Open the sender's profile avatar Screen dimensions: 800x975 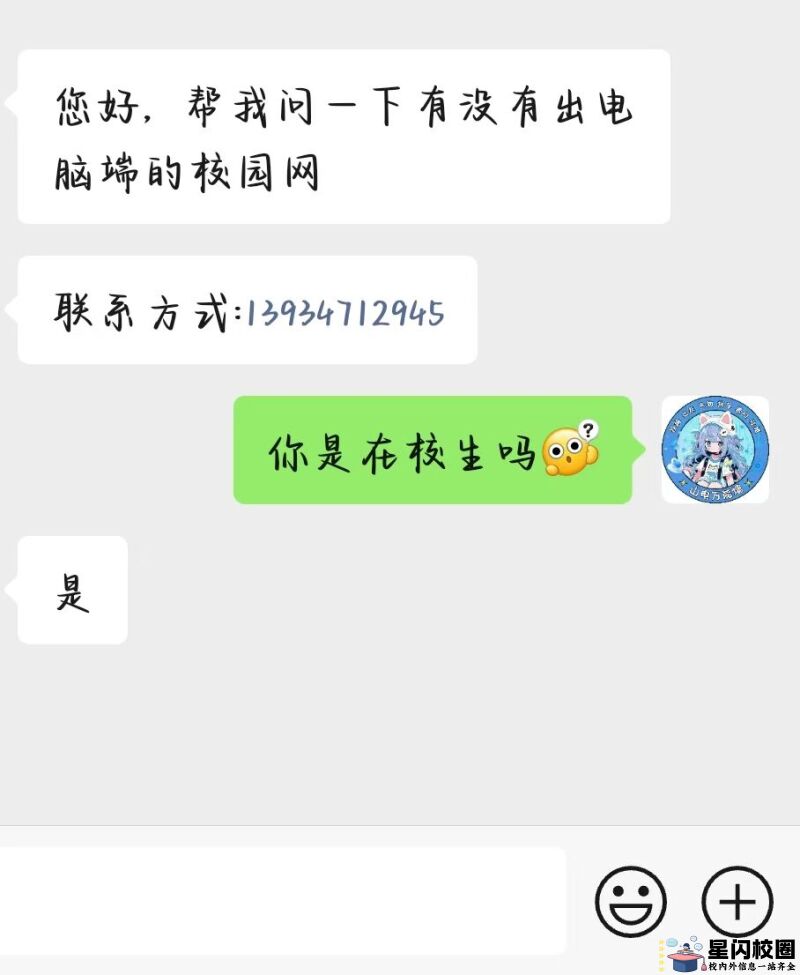pyautogui.click(x=715, y=450)
